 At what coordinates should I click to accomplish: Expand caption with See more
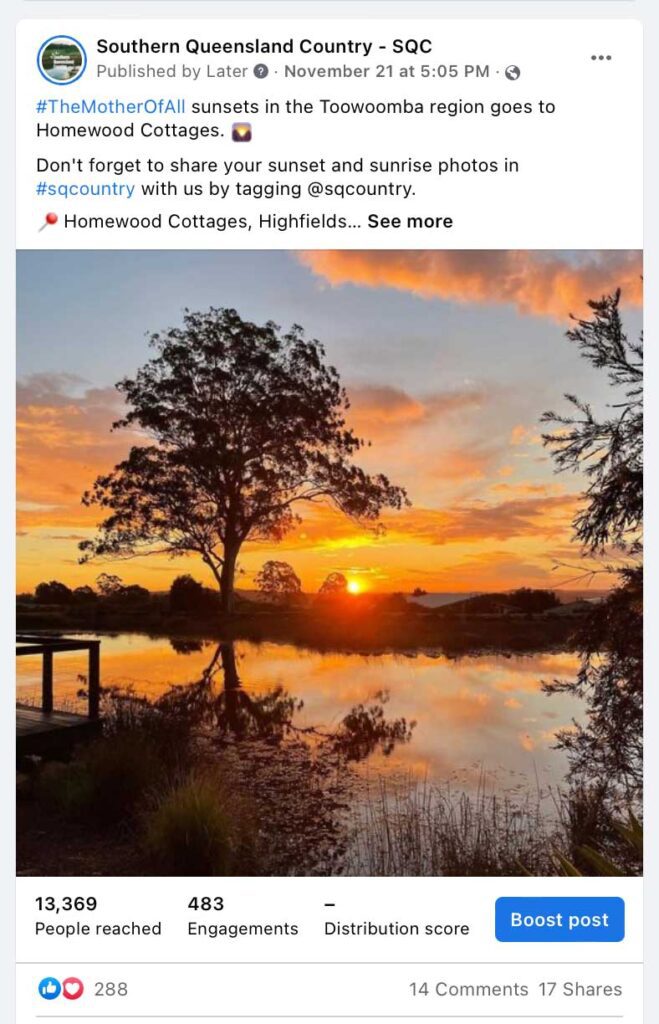(x=410, y=222)
